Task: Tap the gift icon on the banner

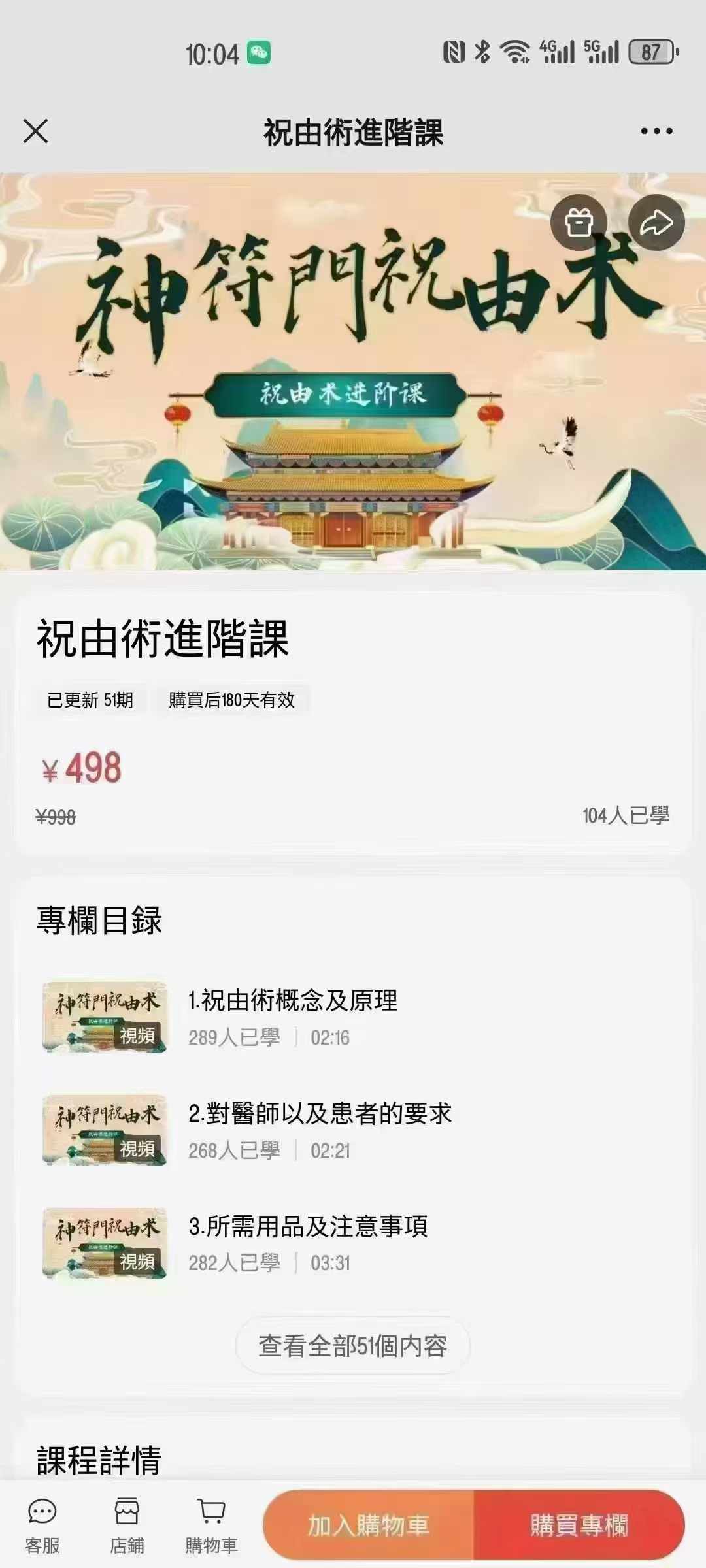Action: pos(579,223)
